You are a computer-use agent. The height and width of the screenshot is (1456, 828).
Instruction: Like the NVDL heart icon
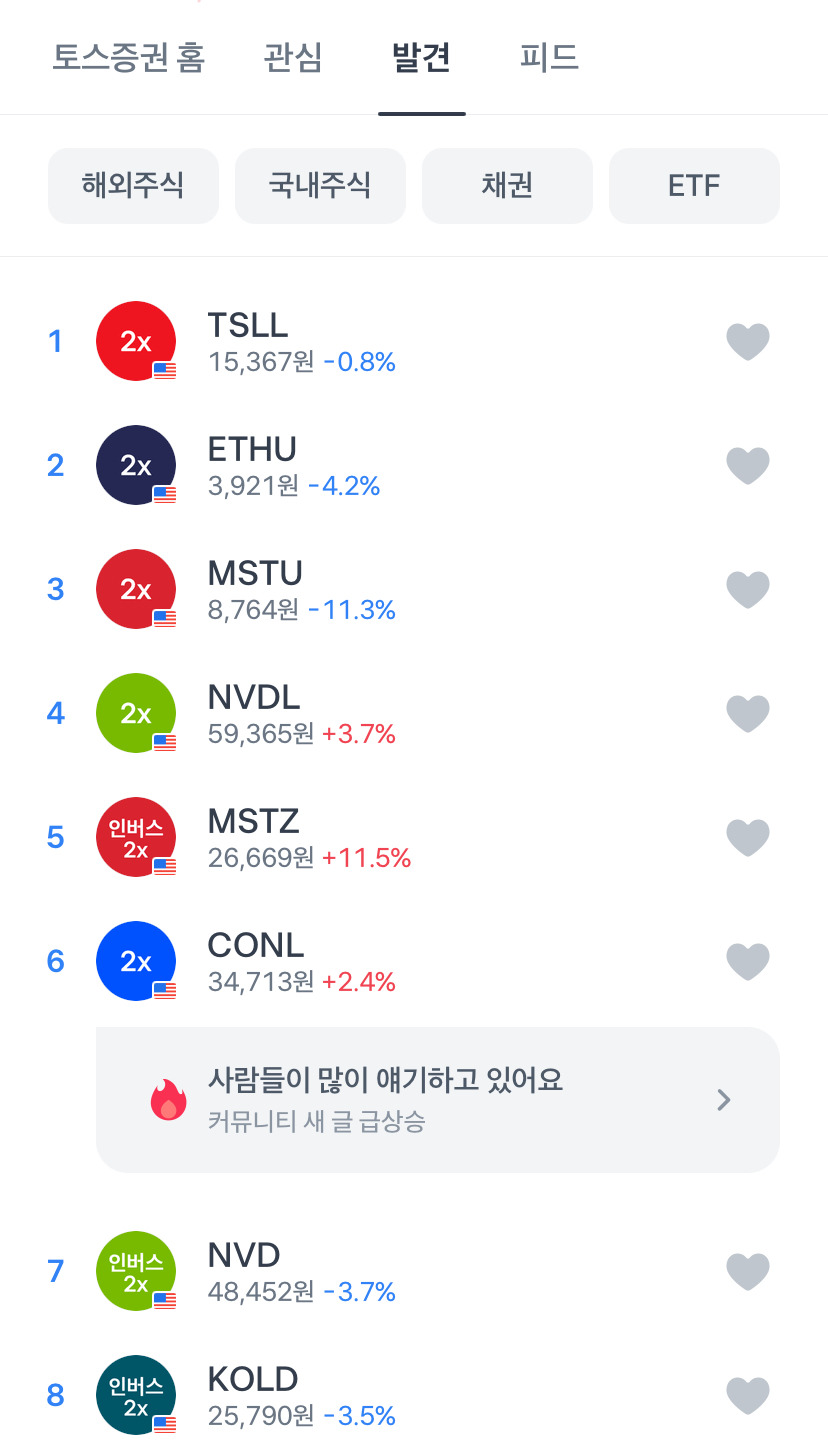click(747, 714)
